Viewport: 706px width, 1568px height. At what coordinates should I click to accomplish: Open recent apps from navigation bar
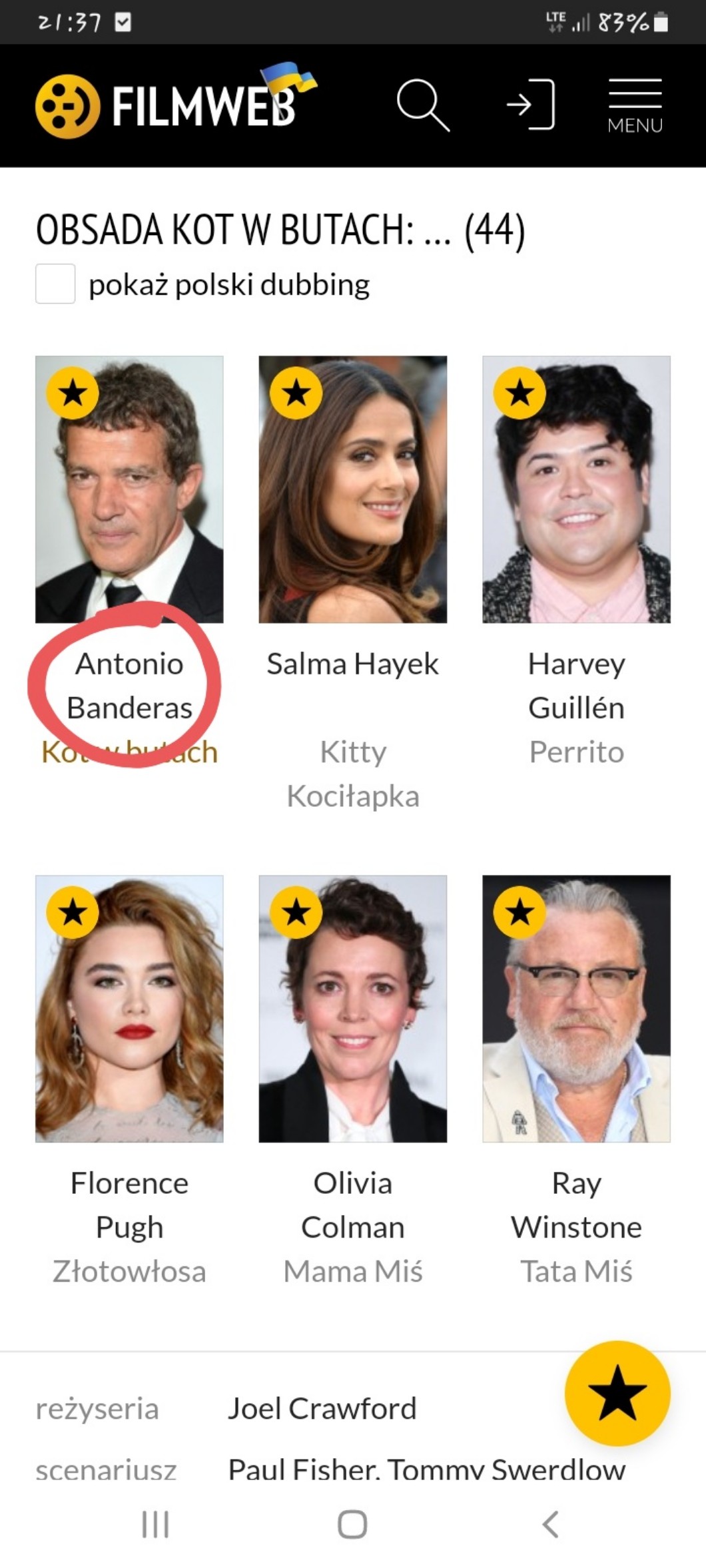(x=155, y=1523)
